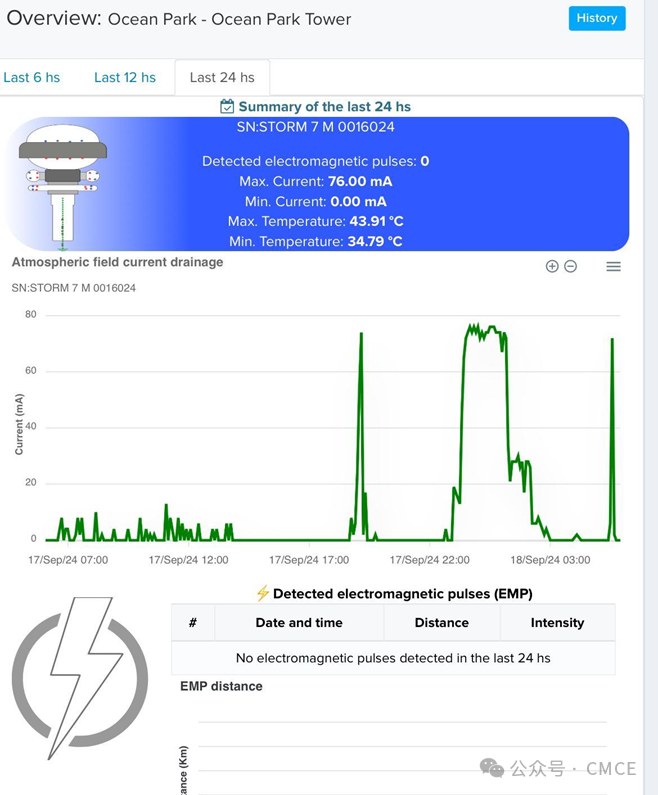Screen dimensions: 658x795
Task: Zoom out on the current drainage chart
Action: (x=570, y=266)
